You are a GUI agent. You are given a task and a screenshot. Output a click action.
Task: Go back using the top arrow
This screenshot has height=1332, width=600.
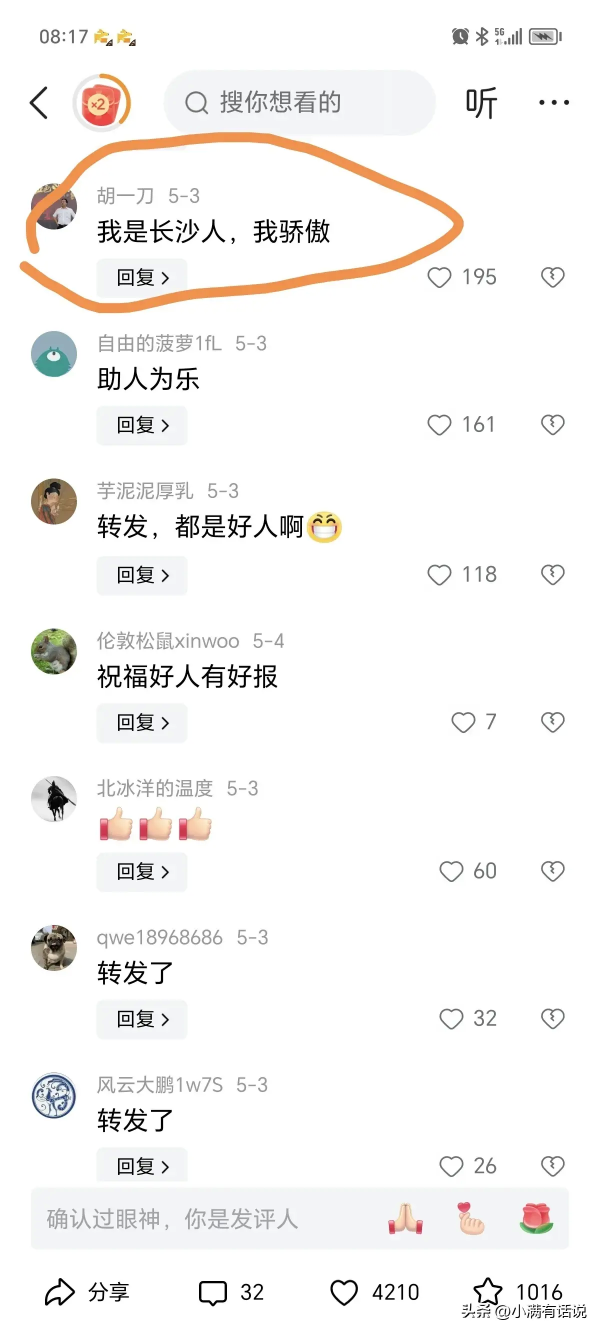[x=39, y=103]
